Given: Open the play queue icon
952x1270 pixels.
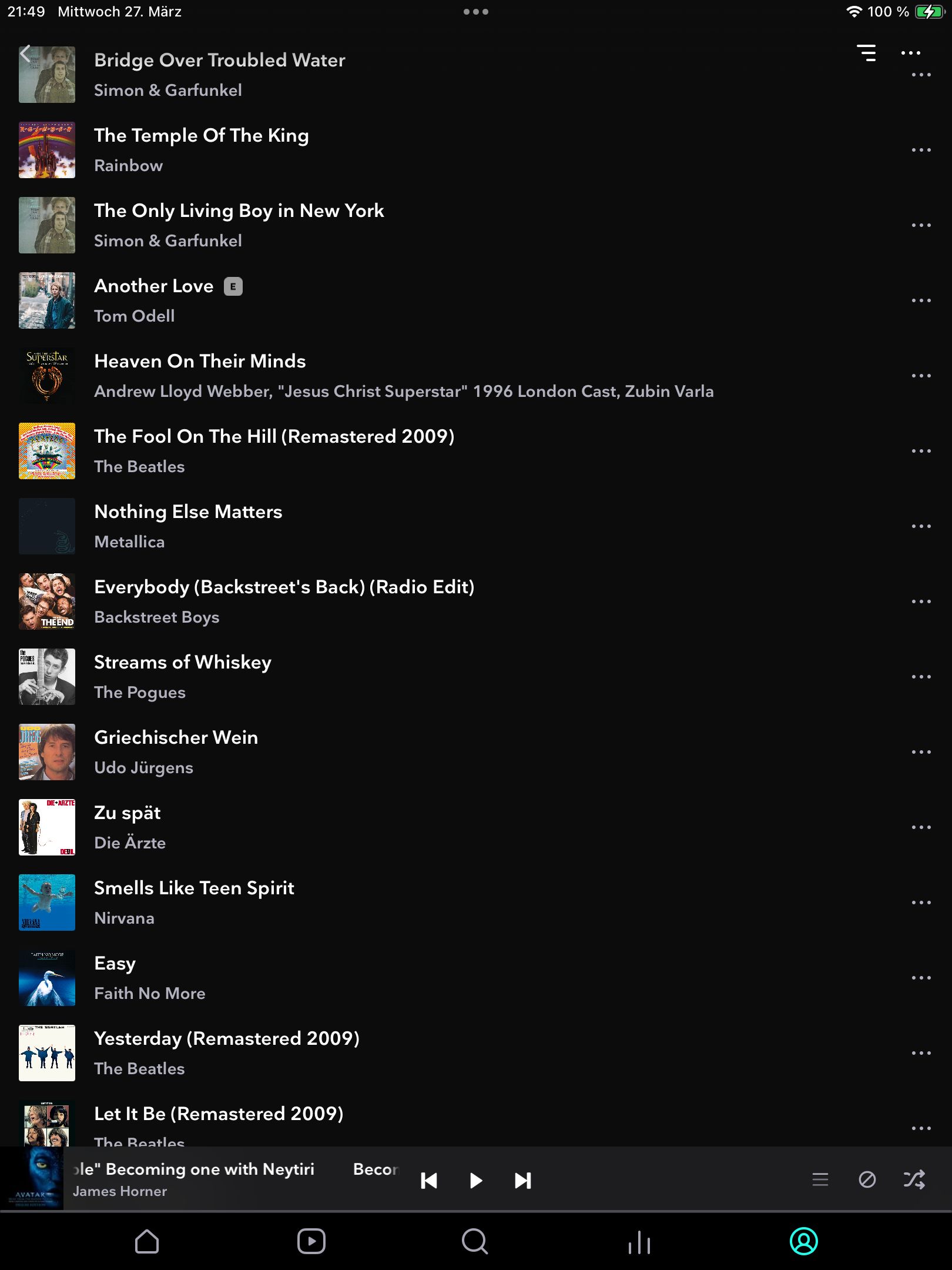Looking at the screenshot, I should (x=820, y=1179).
